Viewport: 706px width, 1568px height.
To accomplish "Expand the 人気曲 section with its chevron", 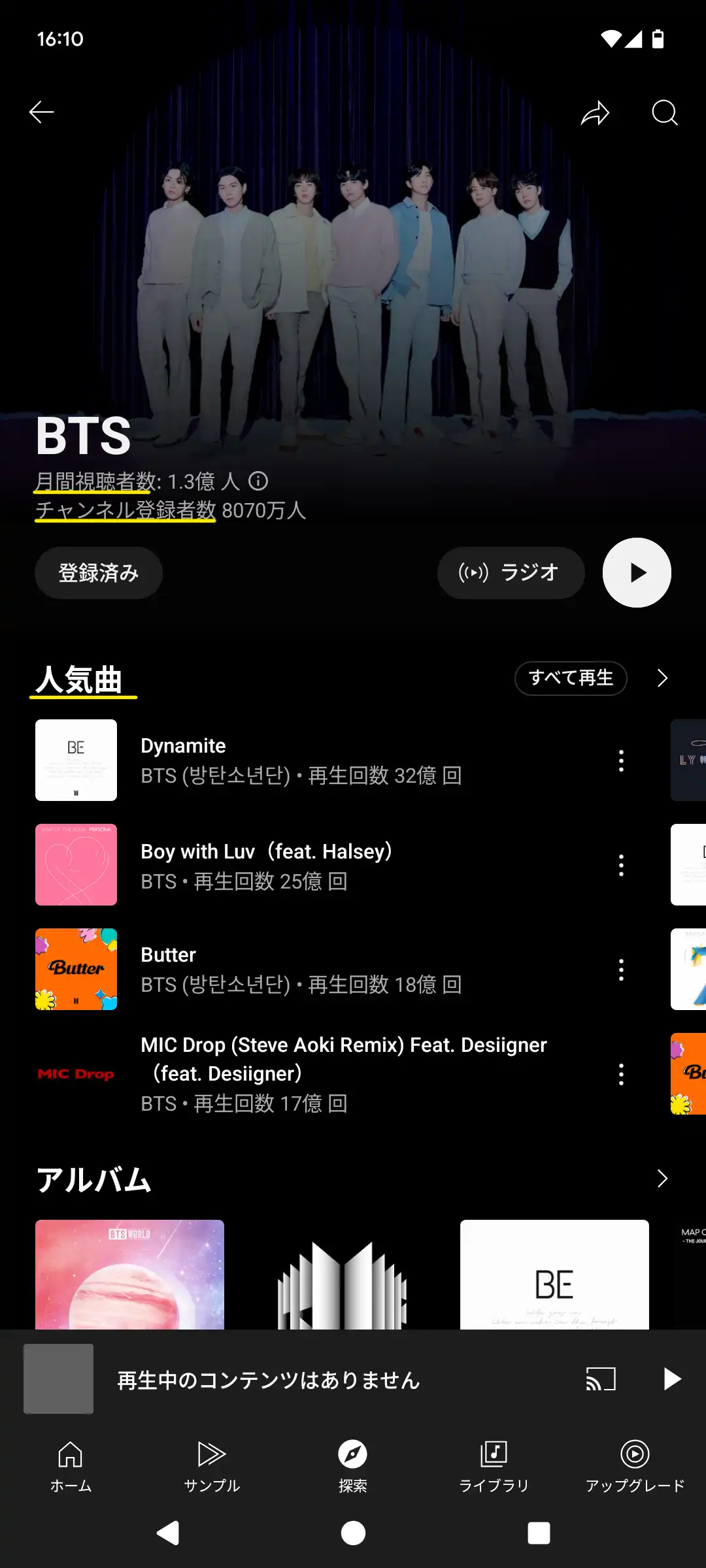I will (x=662, y=678).
